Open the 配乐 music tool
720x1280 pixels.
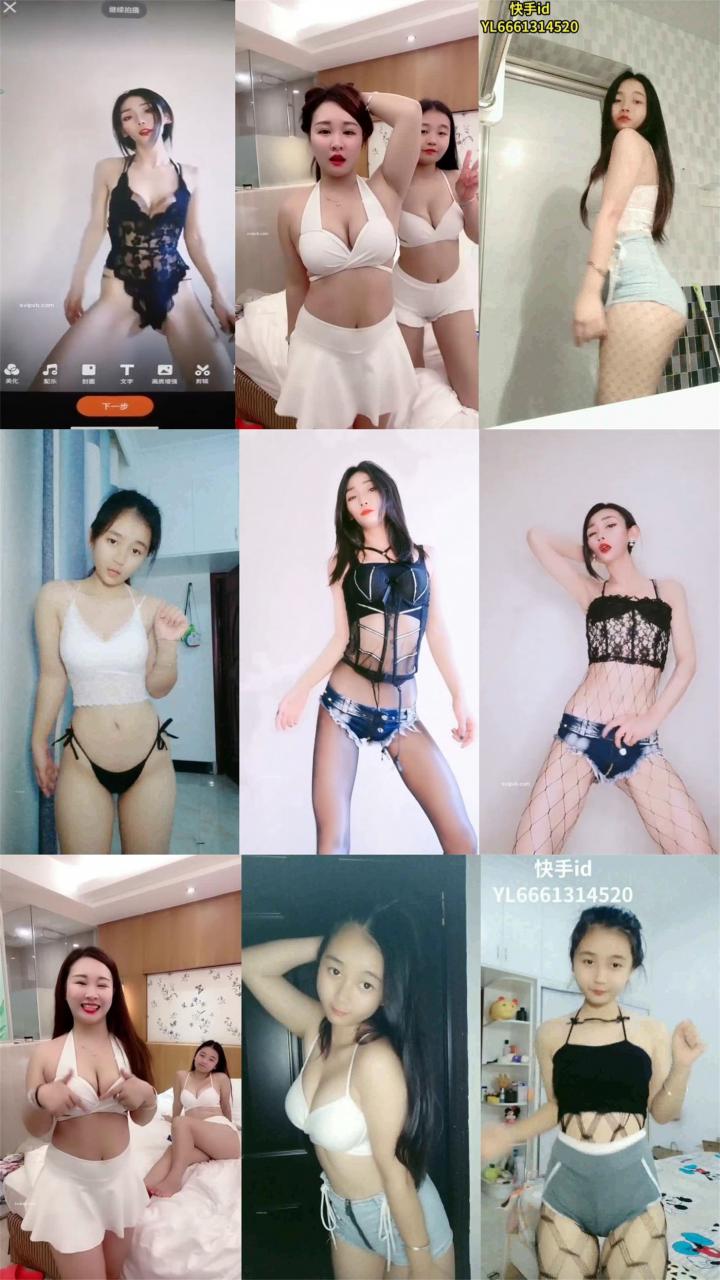click(48, 370)
